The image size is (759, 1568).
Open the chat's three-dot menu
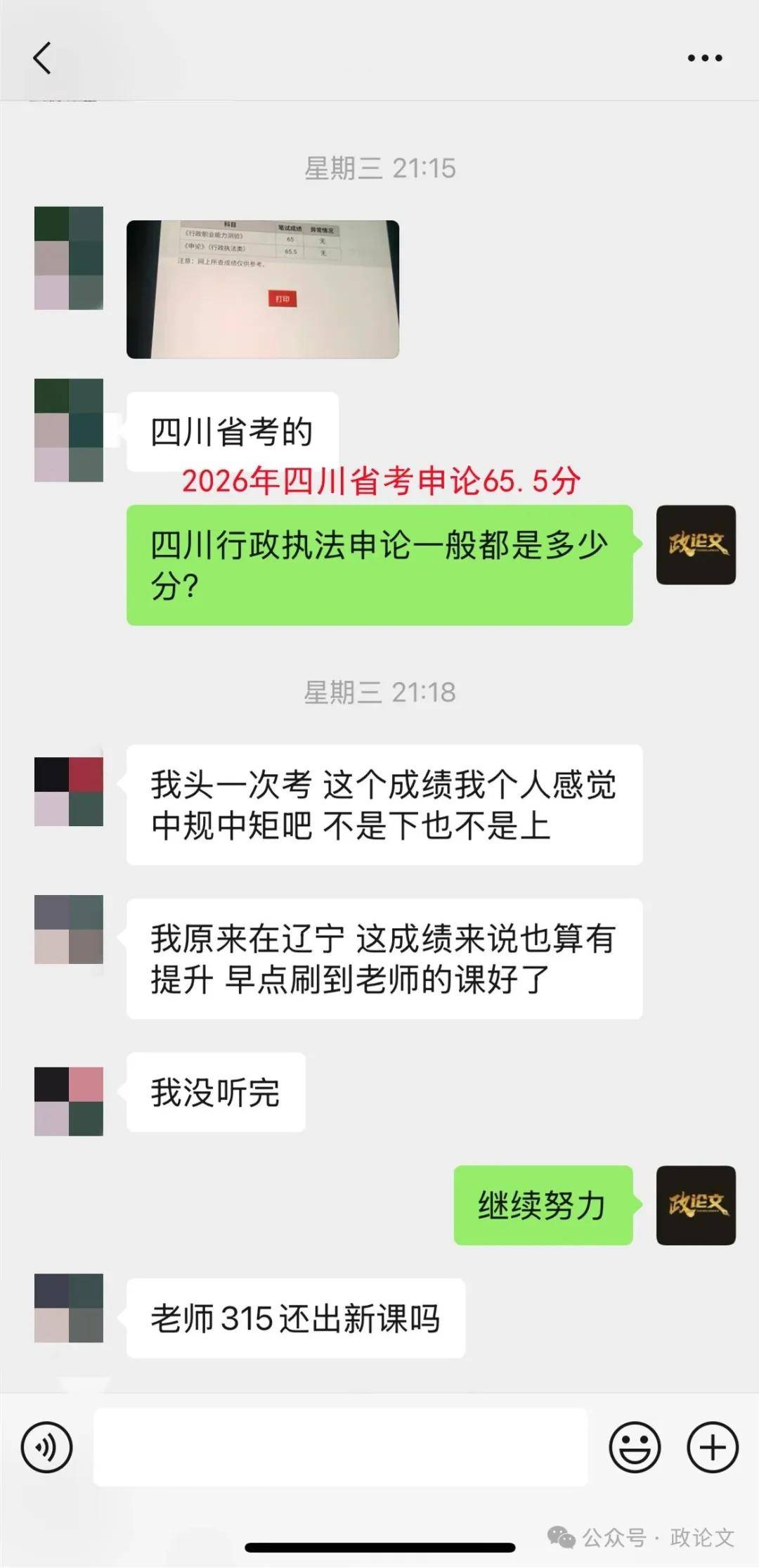pyautogui.click(x=704, y=58)
